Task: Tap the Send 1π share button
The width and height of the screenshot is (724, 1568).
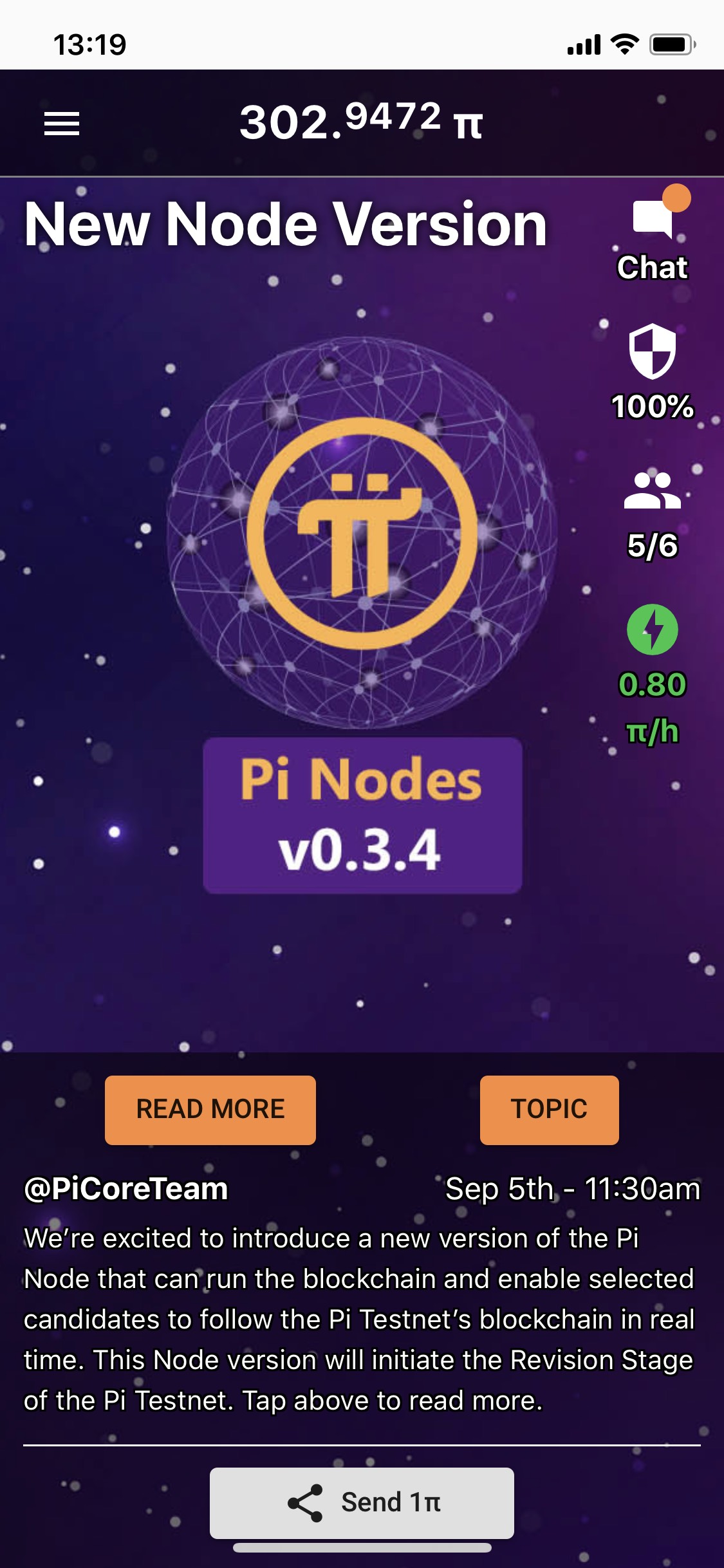Action: 362,1502
